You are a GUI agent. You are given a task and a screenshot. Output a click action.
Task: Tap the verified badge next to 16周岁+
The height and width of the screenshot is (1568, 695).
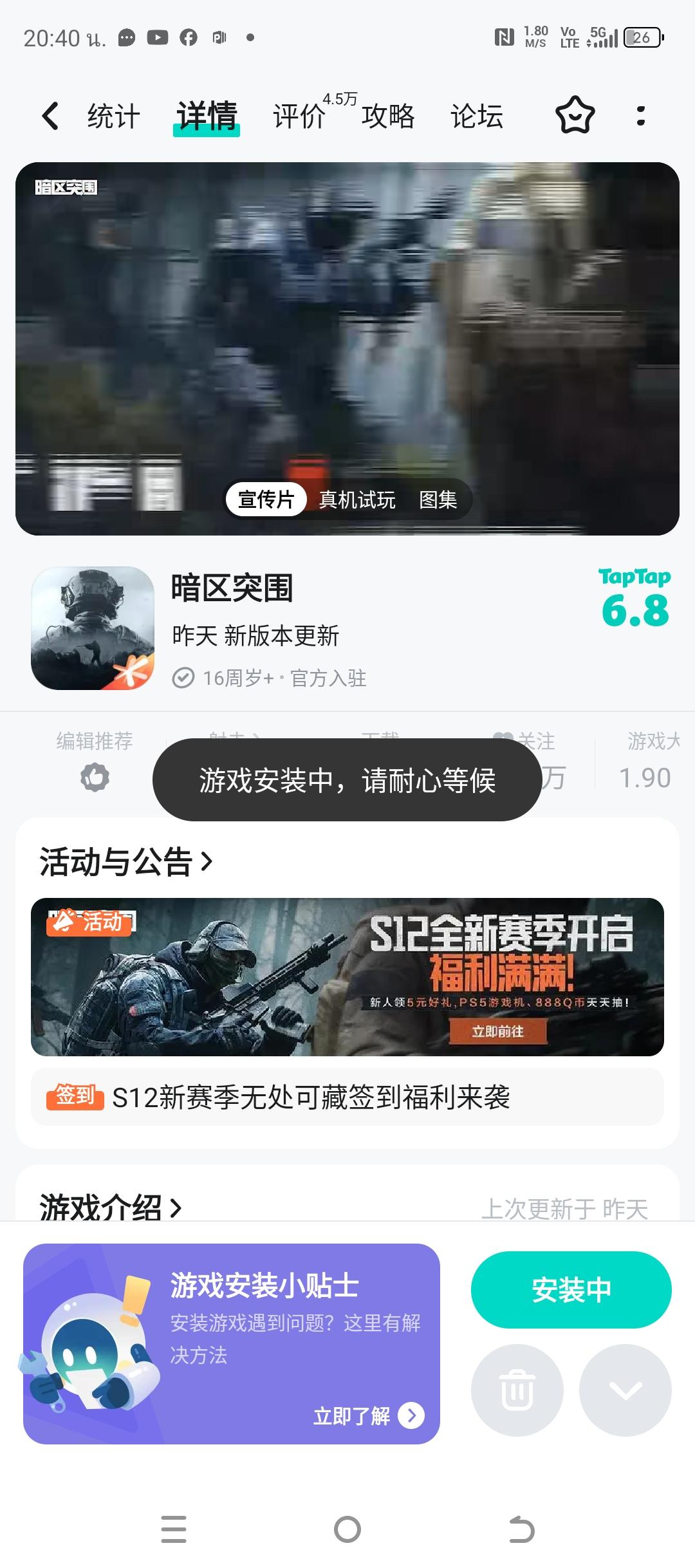click(x=183, y=677)
